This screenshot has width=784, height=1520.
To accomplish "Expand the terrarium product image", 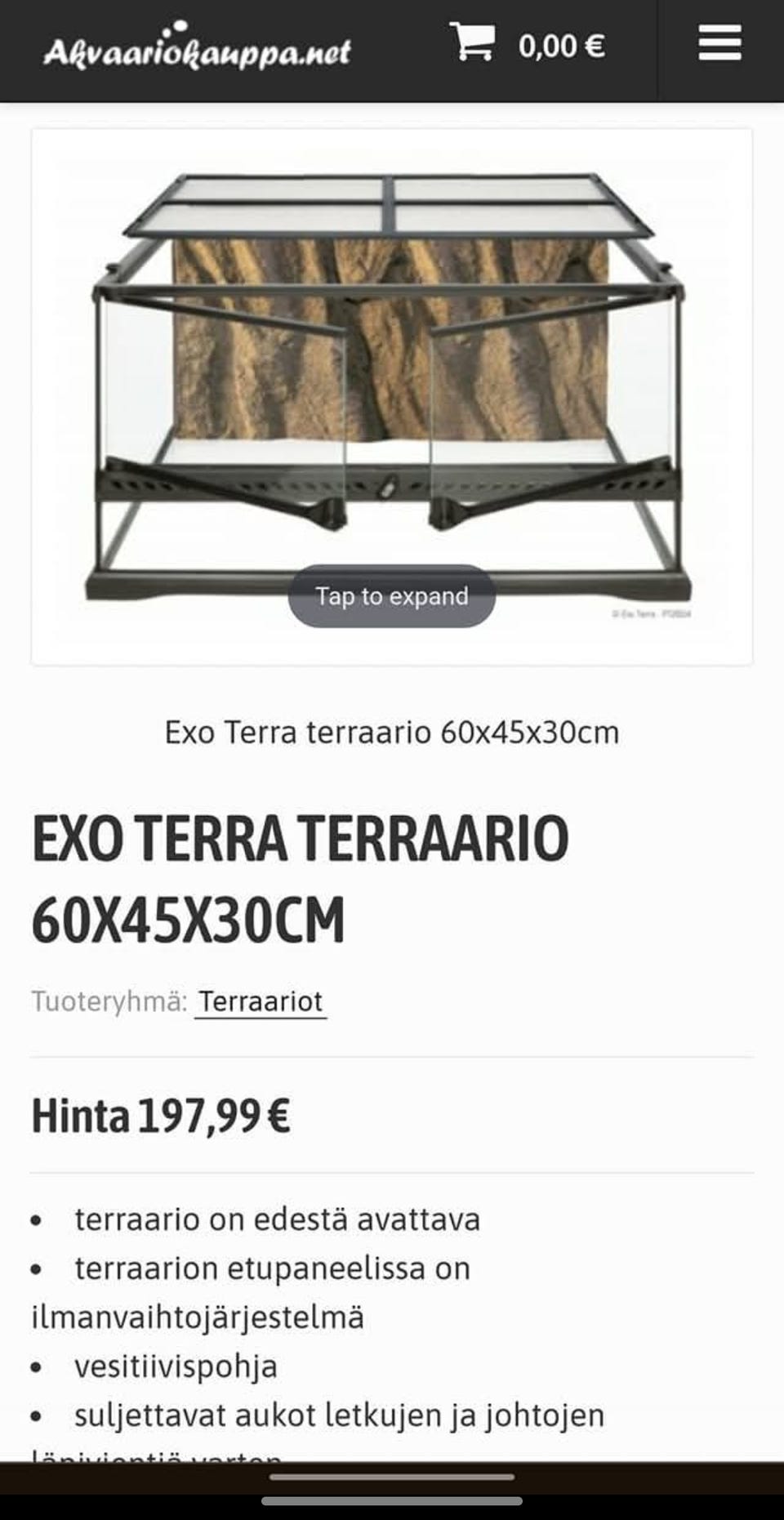I will tap(392, 595).
